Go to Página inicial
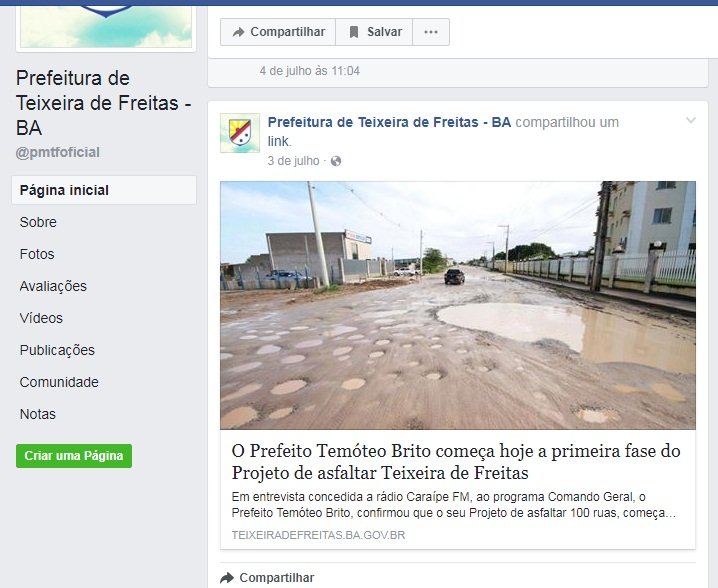718x588 pixels. (64, 190)
